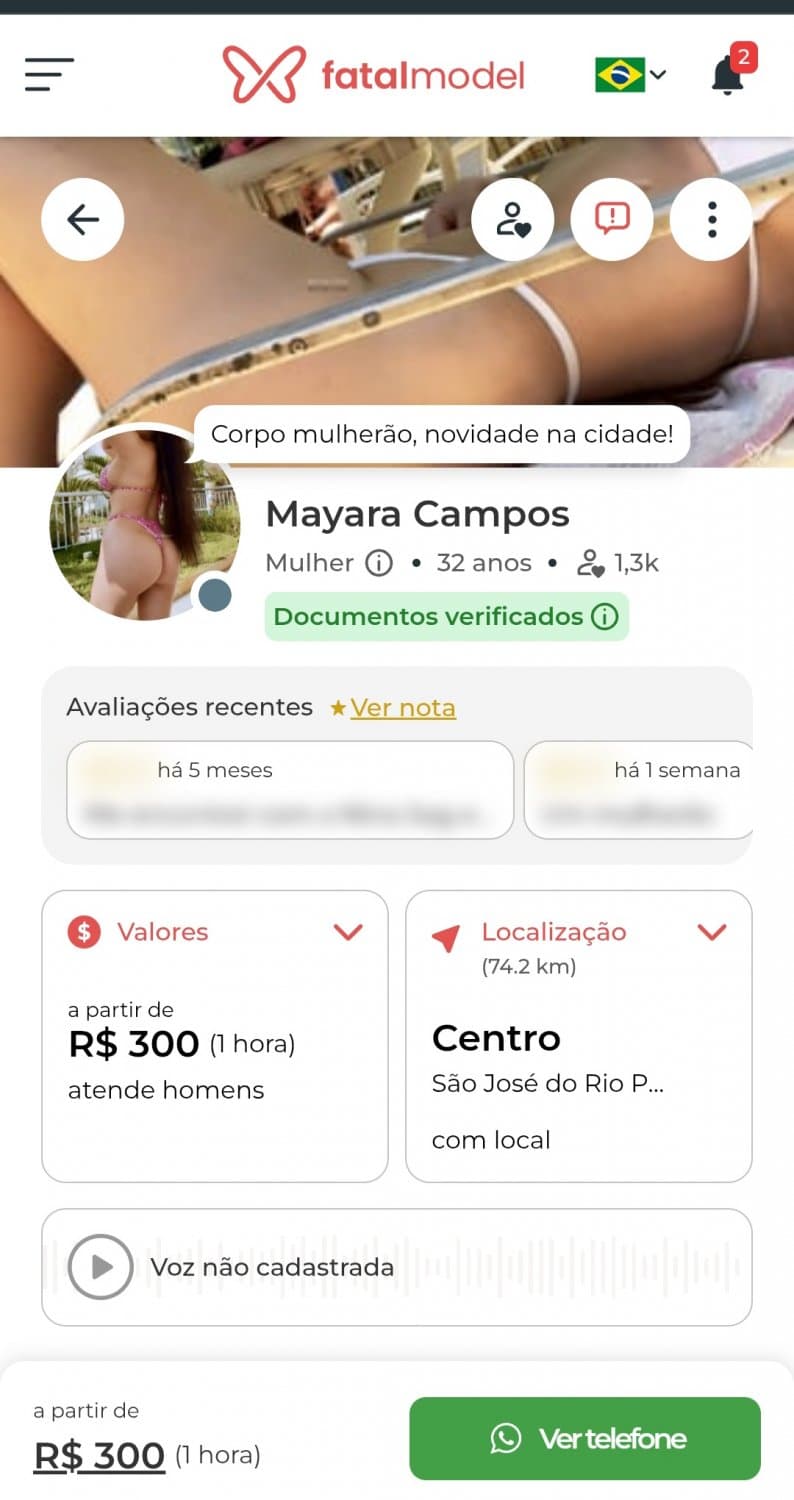Screen dimensions: 794x1500
Task: Open the Ver nota link
Action: (x=403, y=708)
